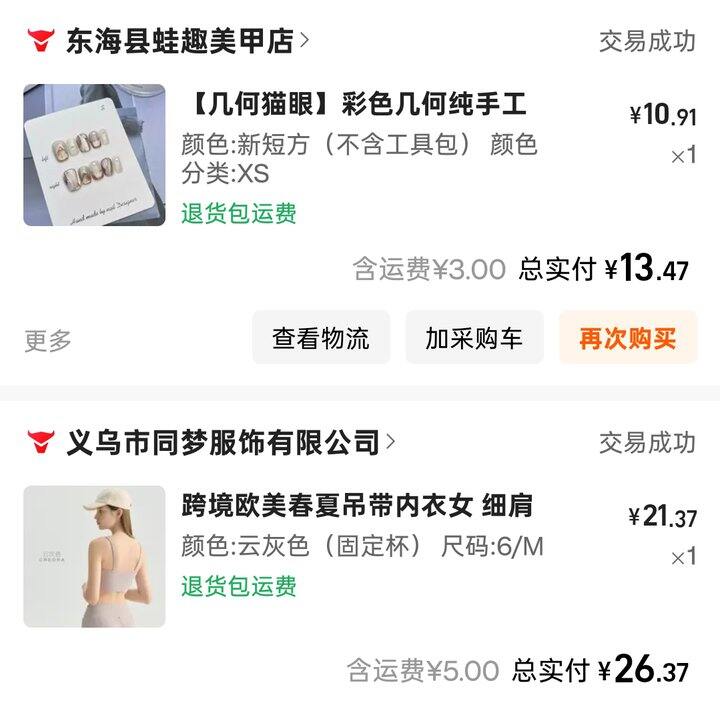Open the 跨境欧美春夏吊带内衣 product image
Image resolution: width=720 pixels, height=711 pixels.
click(95, 556)
